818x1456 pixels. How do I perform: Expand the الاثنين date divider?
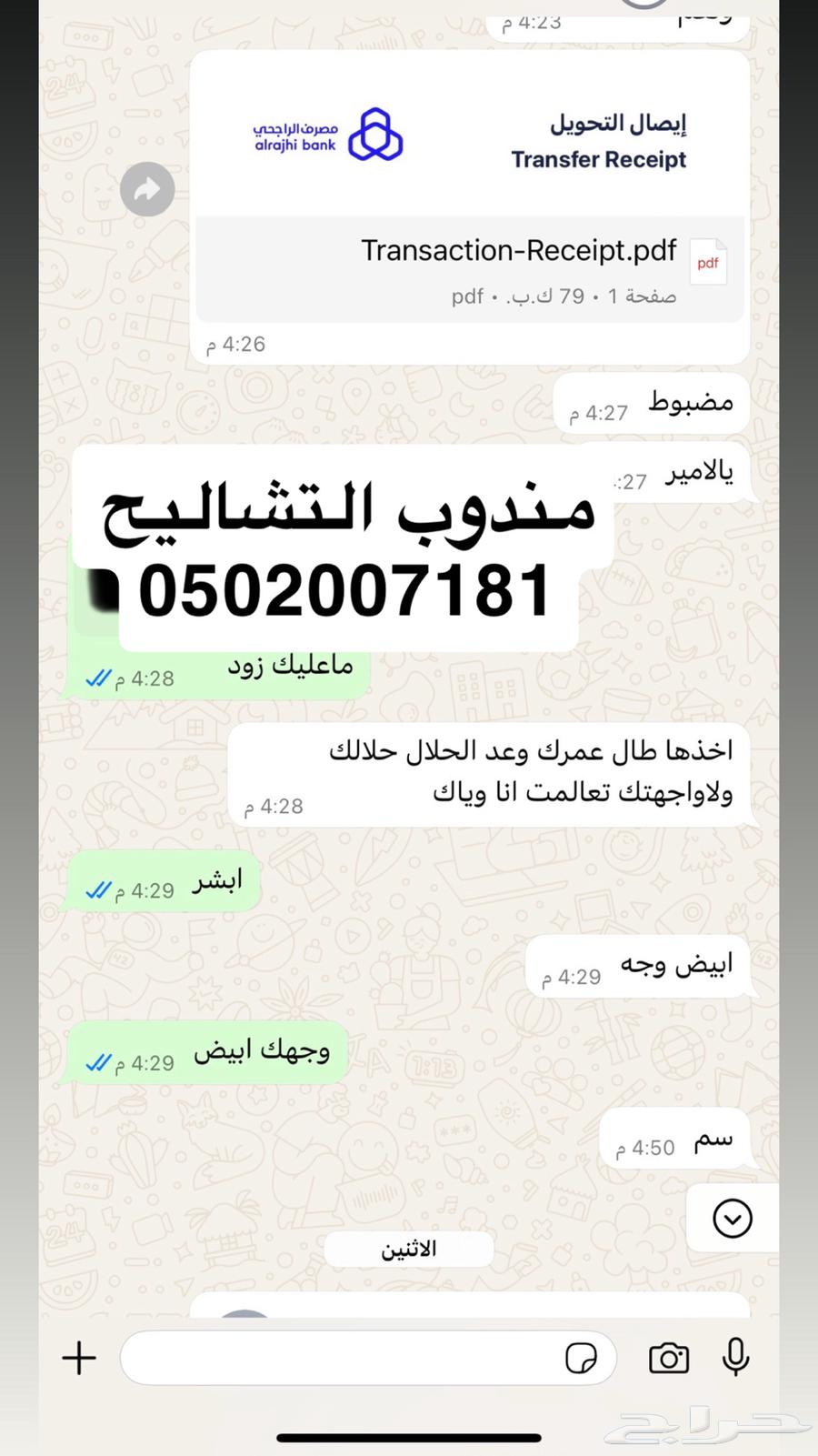tap(408, 1249)
